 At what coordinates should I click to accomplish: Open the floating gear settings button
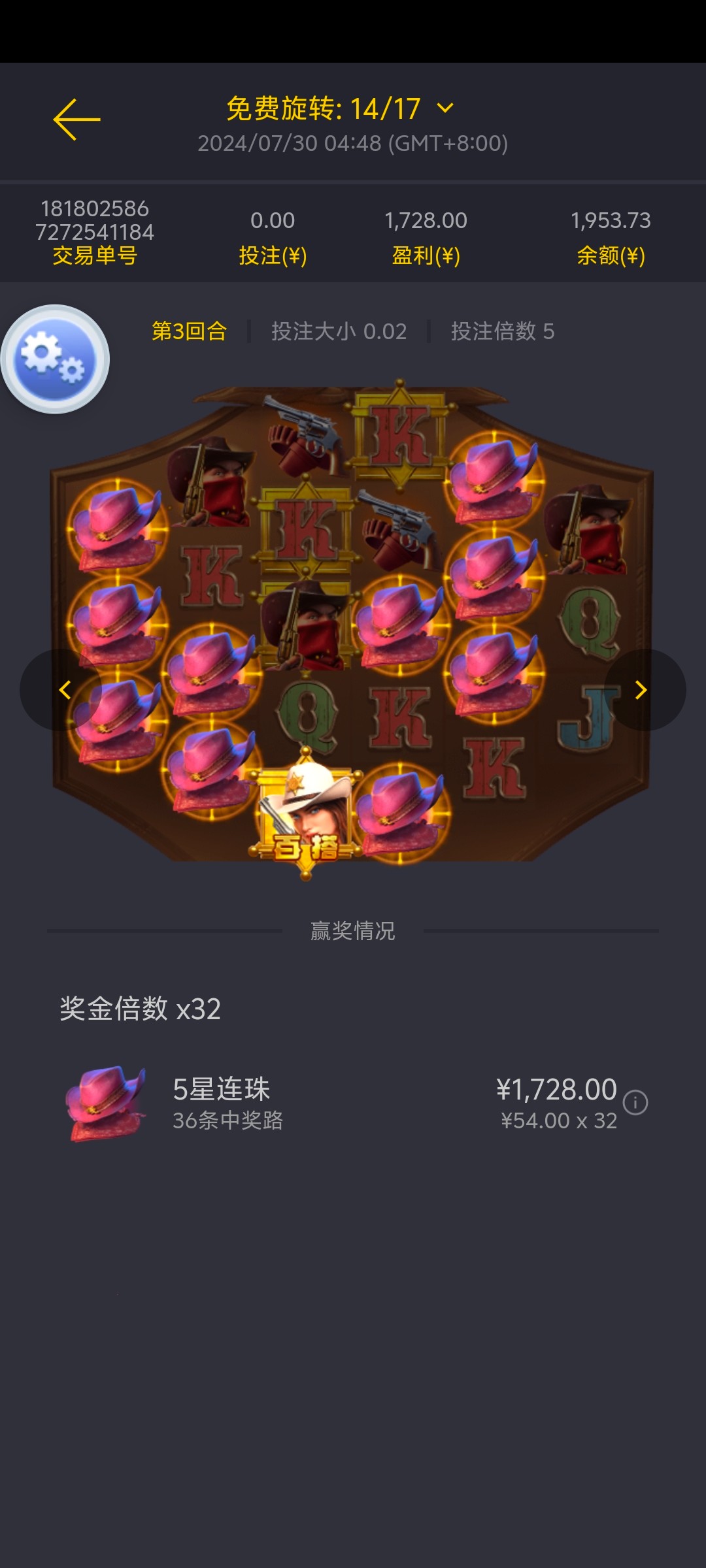(55, 359)
